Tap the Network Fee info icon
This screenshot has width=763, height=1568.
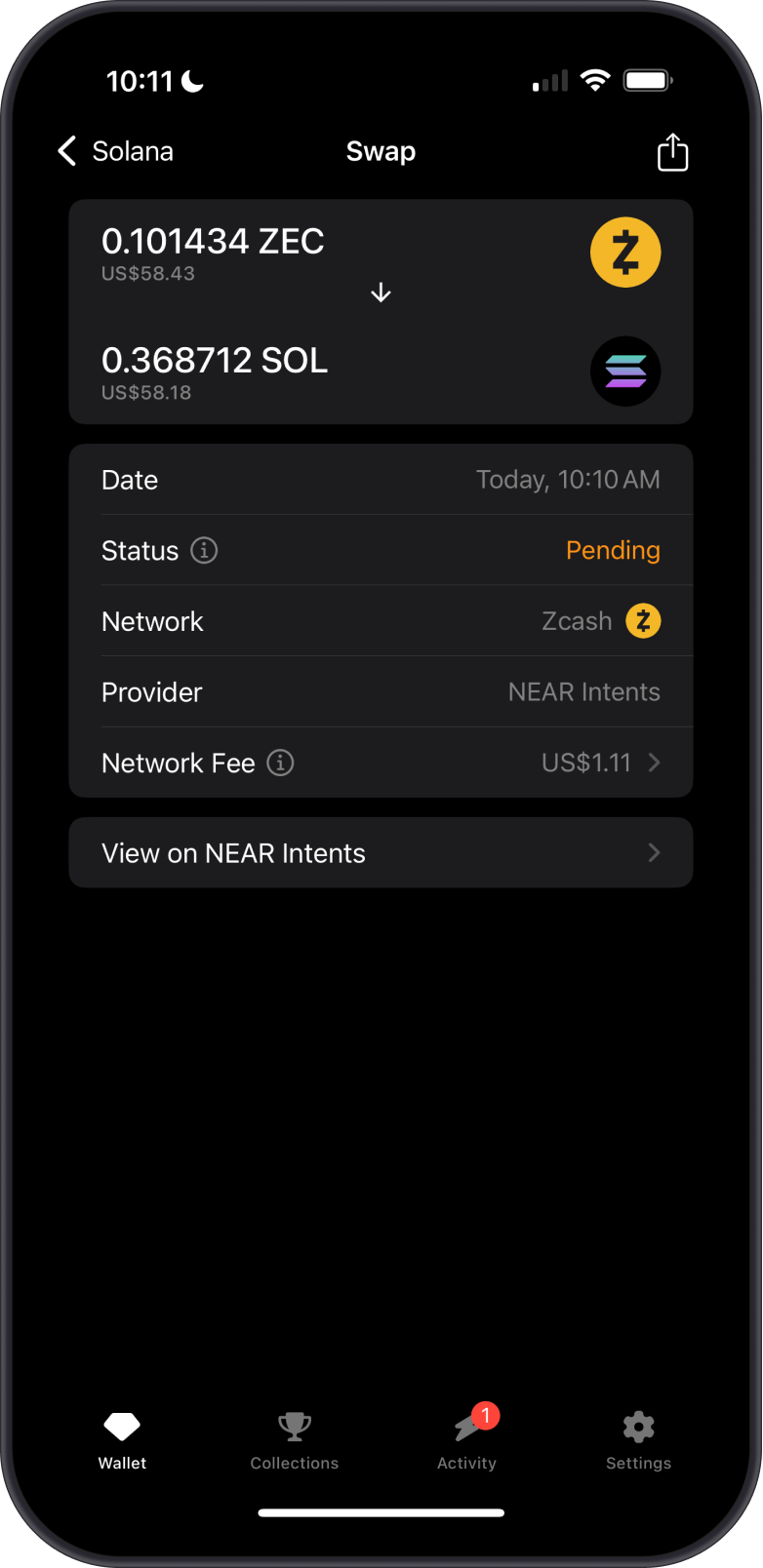tap(279, 763)
